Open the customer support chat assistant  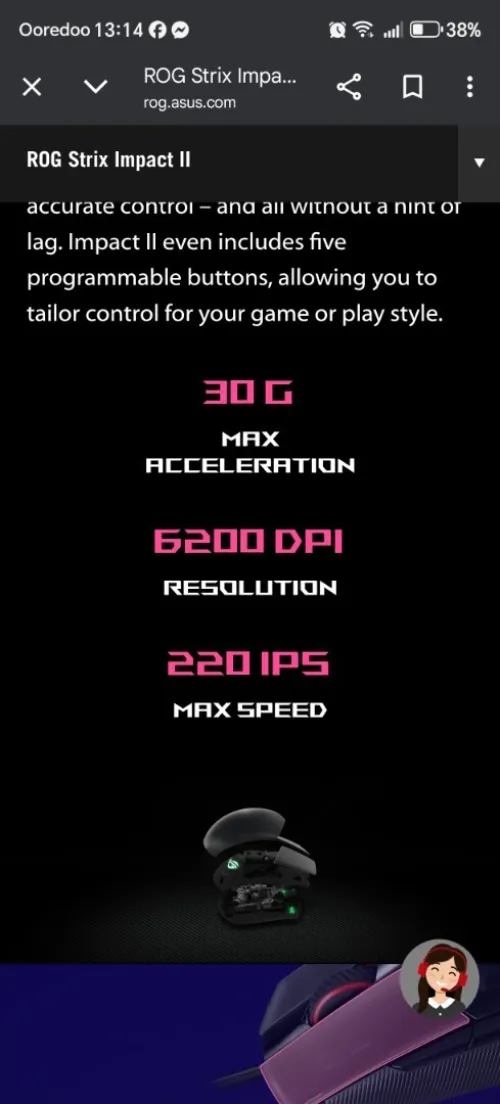pyautogui.click(x=439, y=980)
